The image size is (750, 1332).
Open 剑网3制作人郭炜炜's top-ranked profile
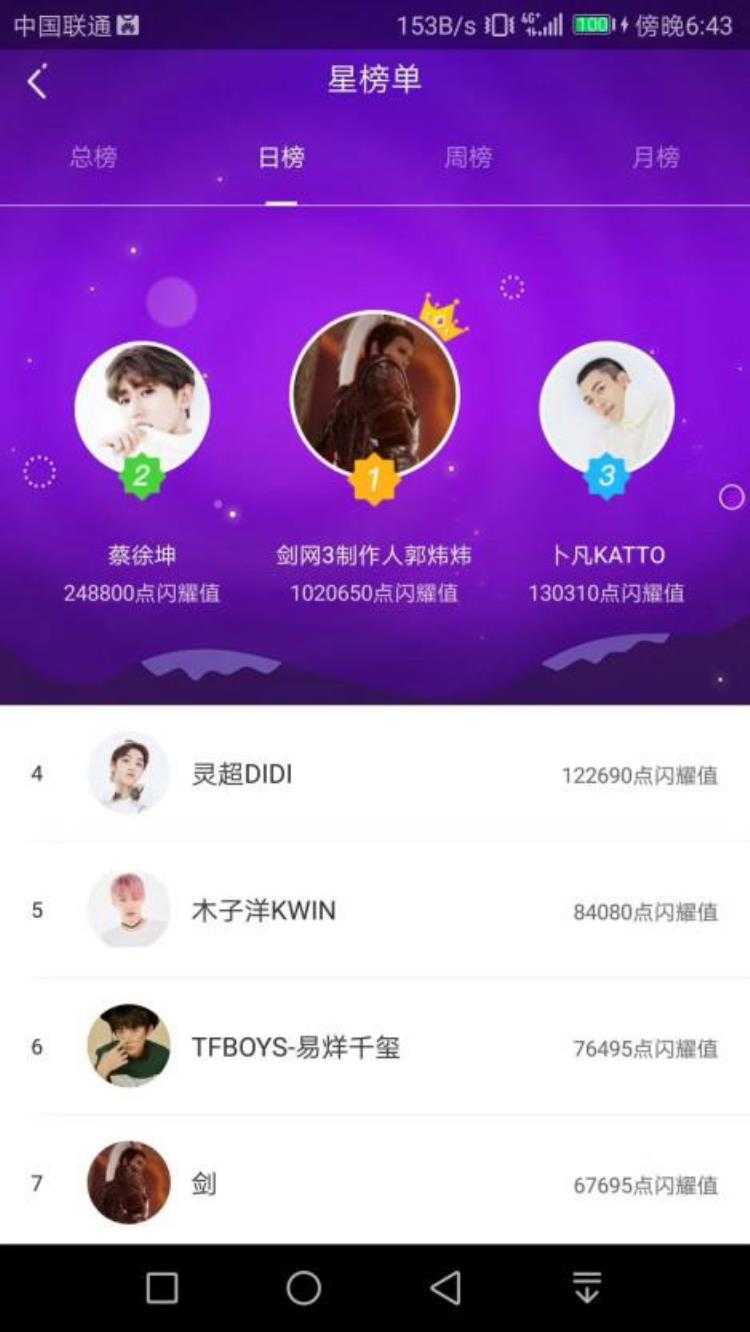(374, 395)
